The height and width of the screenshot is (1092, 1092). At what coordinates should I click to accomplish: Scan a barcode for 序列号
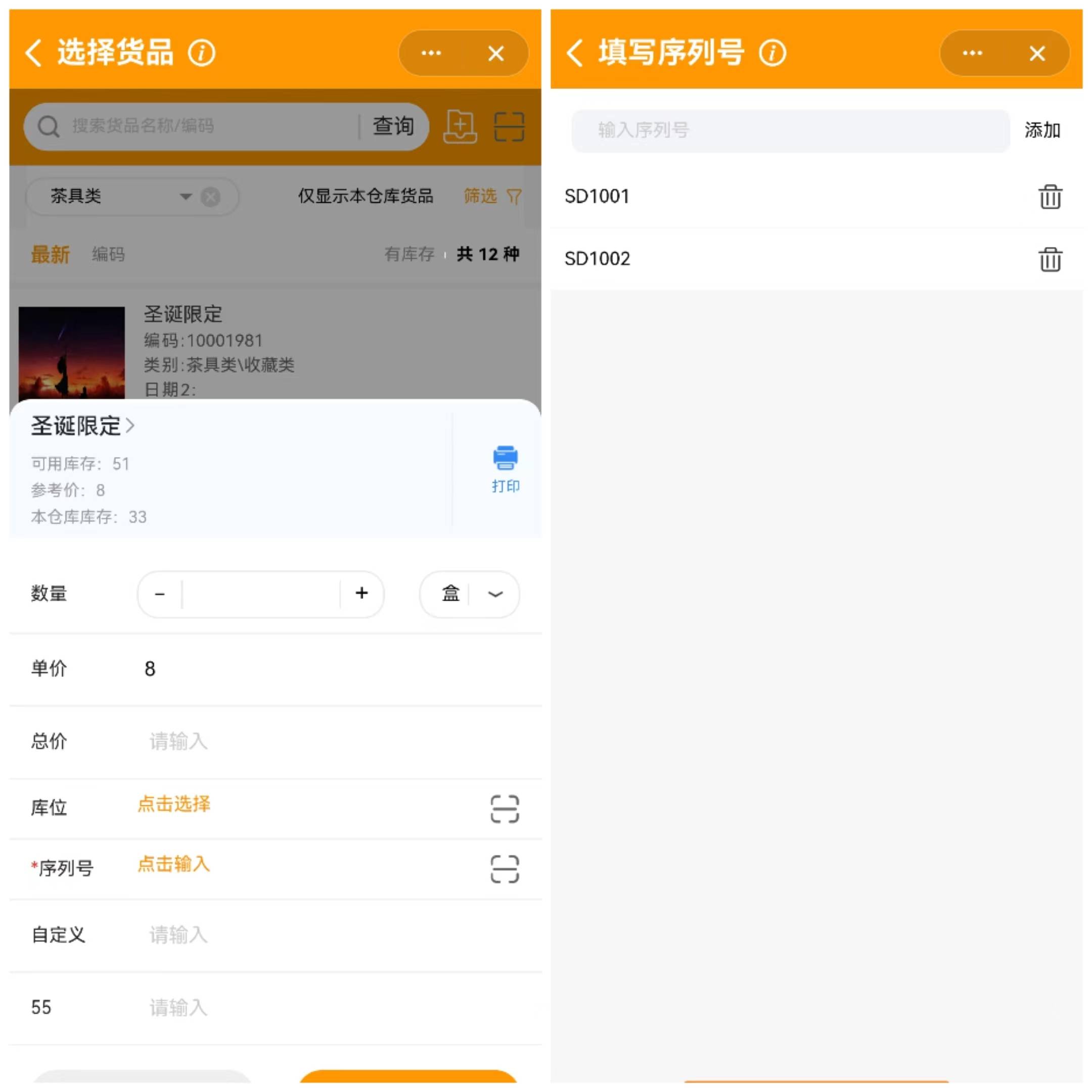(504, 870)
